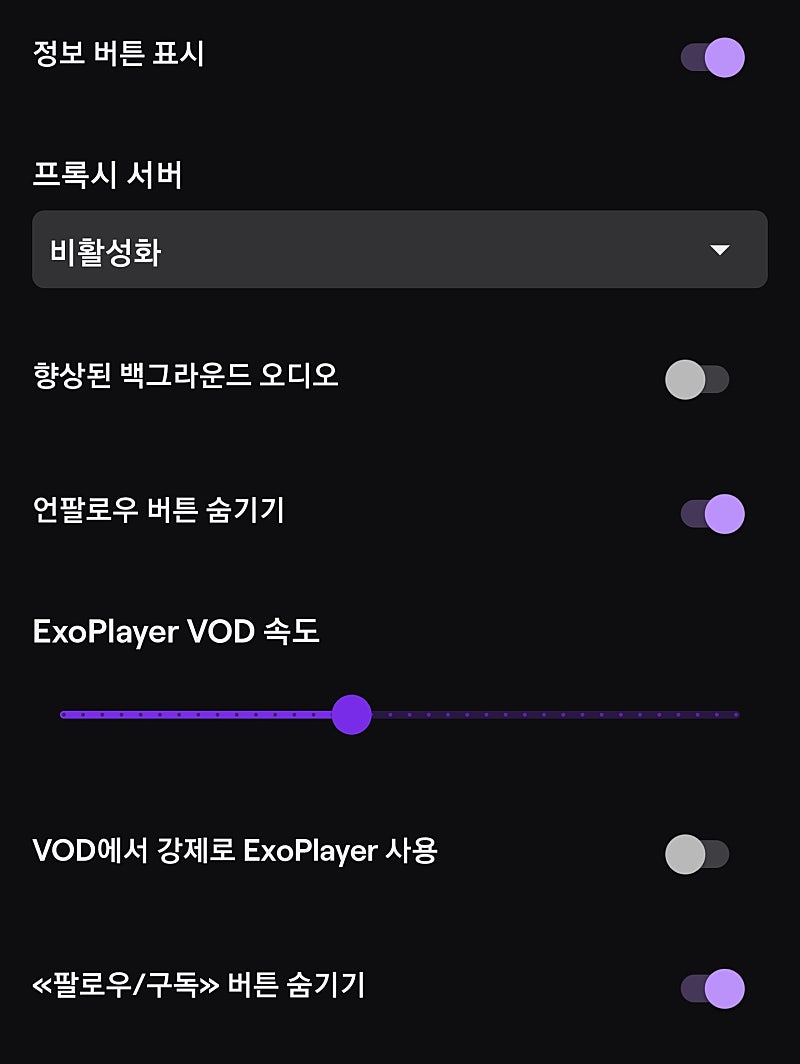The image size is (800, 1064).
Task: Disable 언팔로우 버튼 숨기기
Action: point(712,514)
